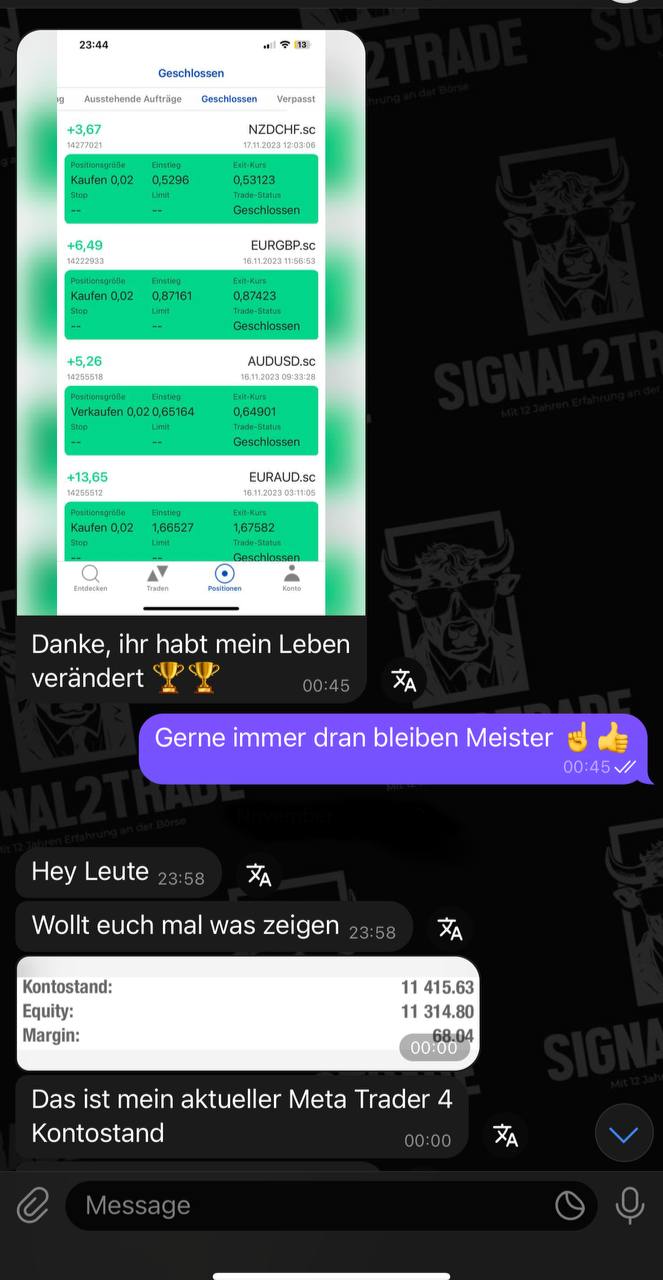This screenshot has height=1280, width=663.
Task: Translate the 'Hey Leute' message
Action: tap(259, 875)
